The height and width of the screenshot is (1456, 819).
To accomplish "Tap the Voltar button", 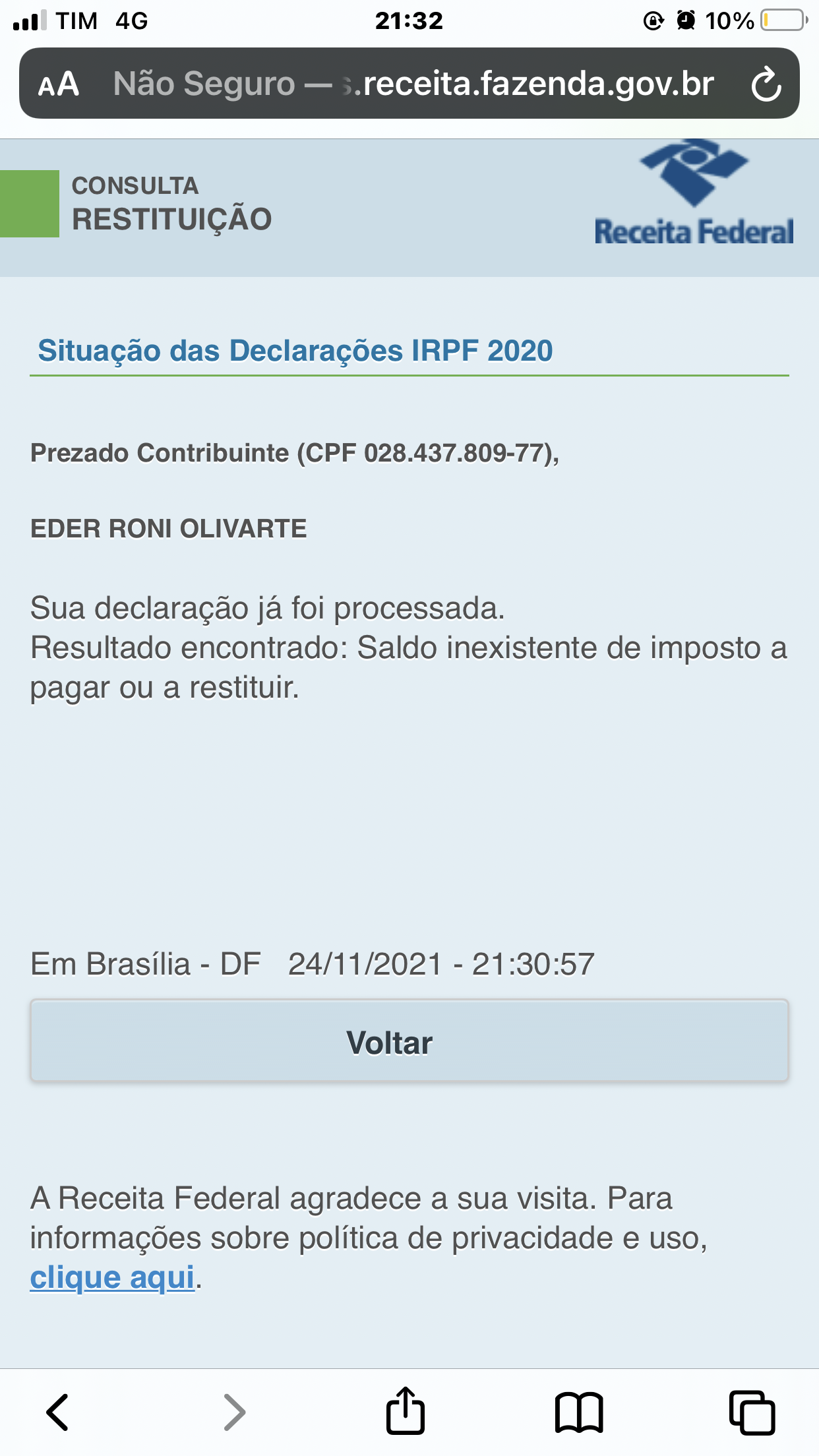I will [409, 1041].
